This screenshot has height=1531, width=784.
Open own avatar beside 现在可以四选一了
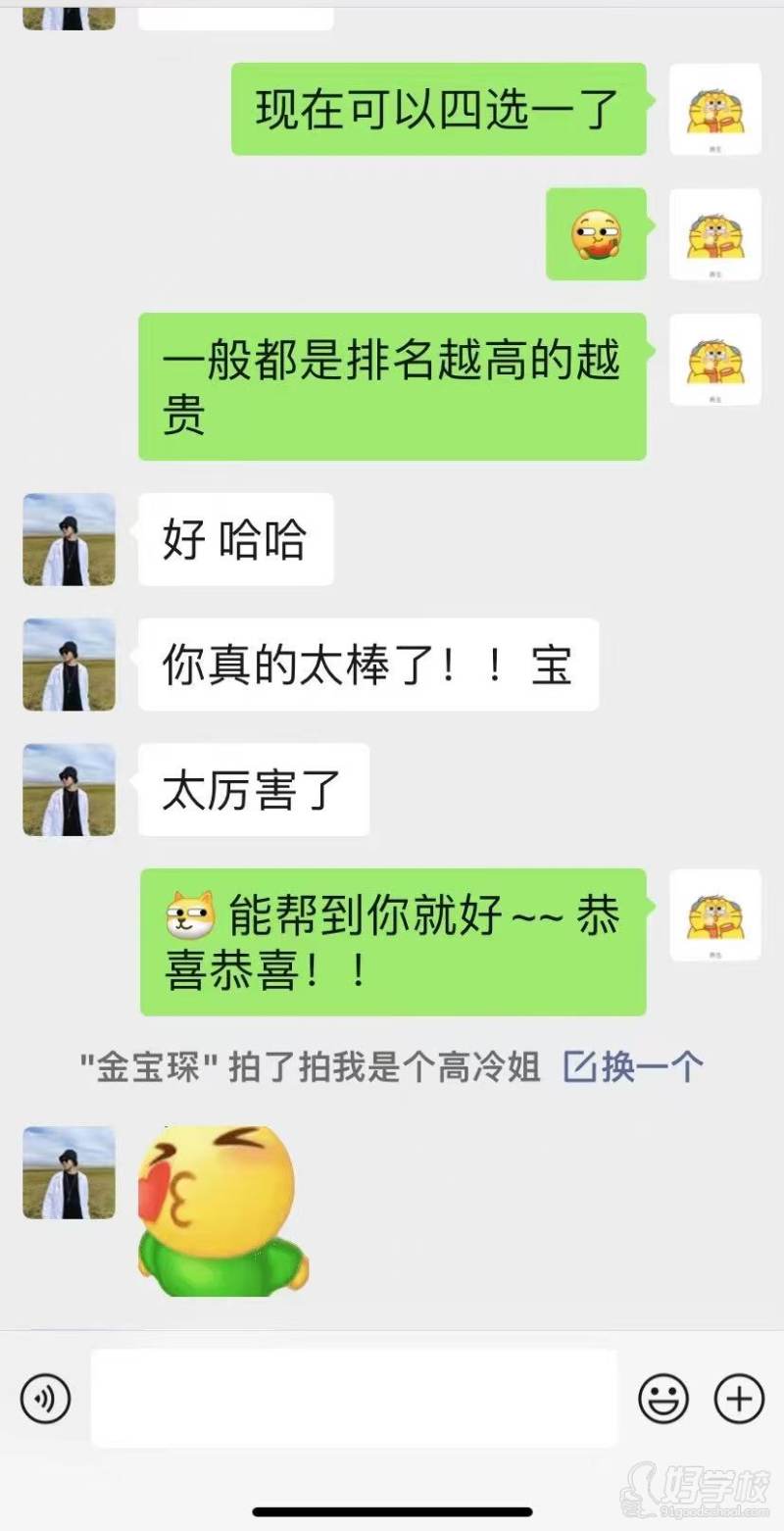714,109
